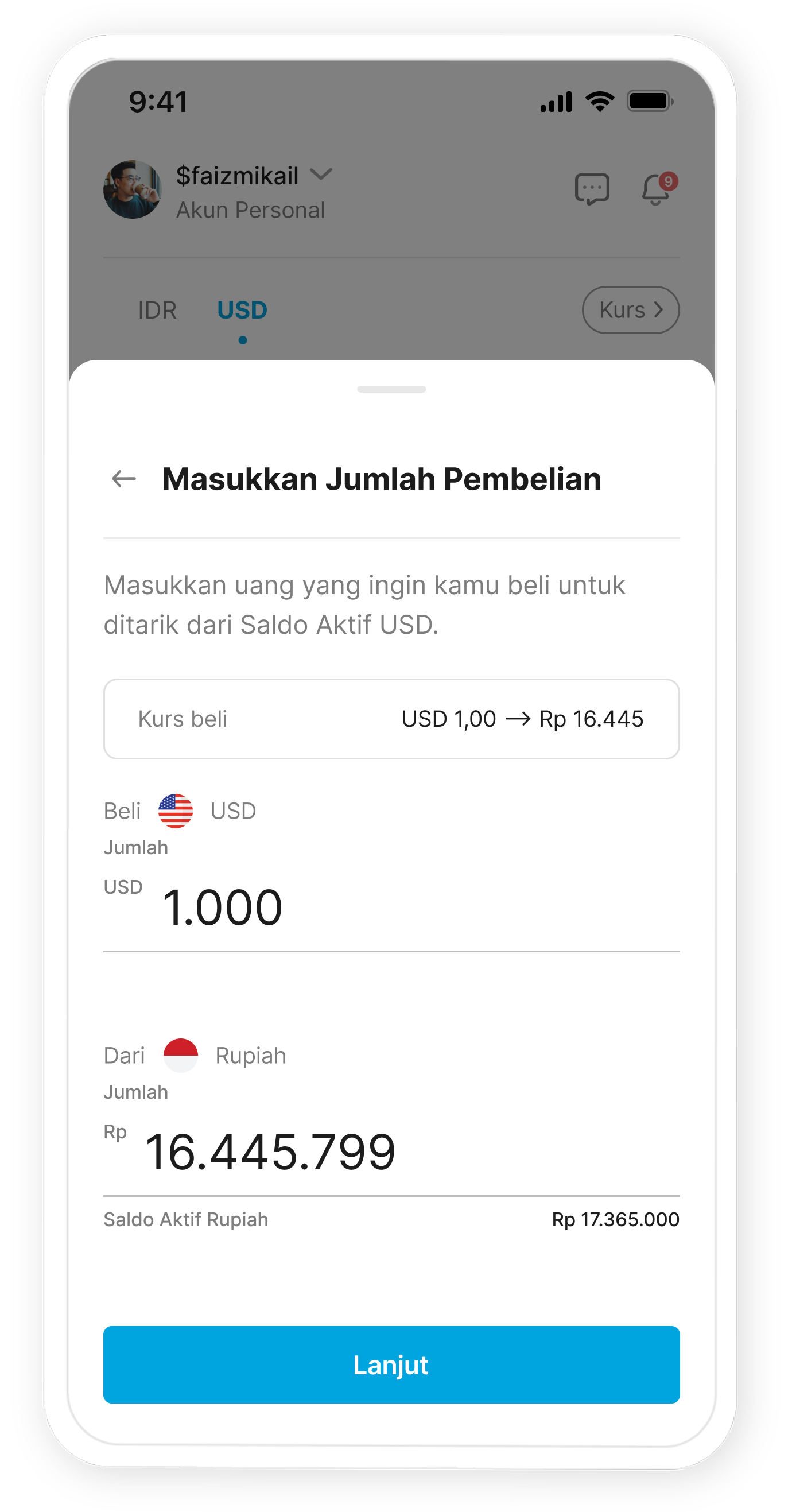Viewport: 792px width, 1512px height.
Task: Go back from Masukkan Jumlah Pembelian sheet
Action: click(124, 479)
